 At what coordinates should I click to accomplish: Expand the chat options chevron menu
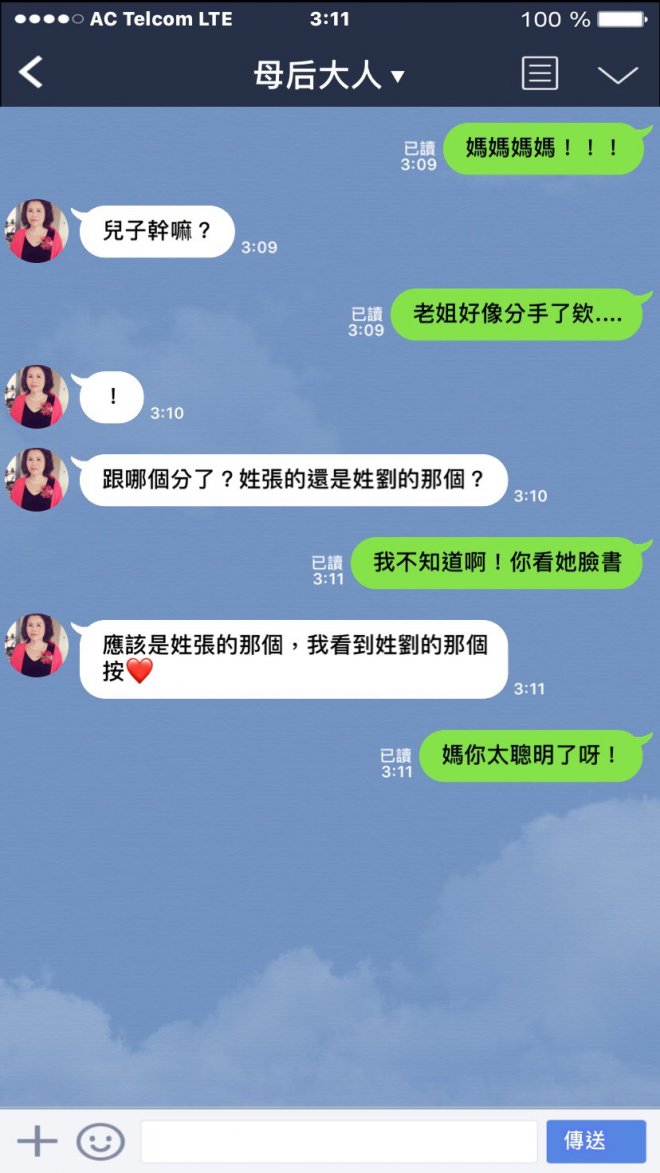pyautogui.click(x=617, y=75)
